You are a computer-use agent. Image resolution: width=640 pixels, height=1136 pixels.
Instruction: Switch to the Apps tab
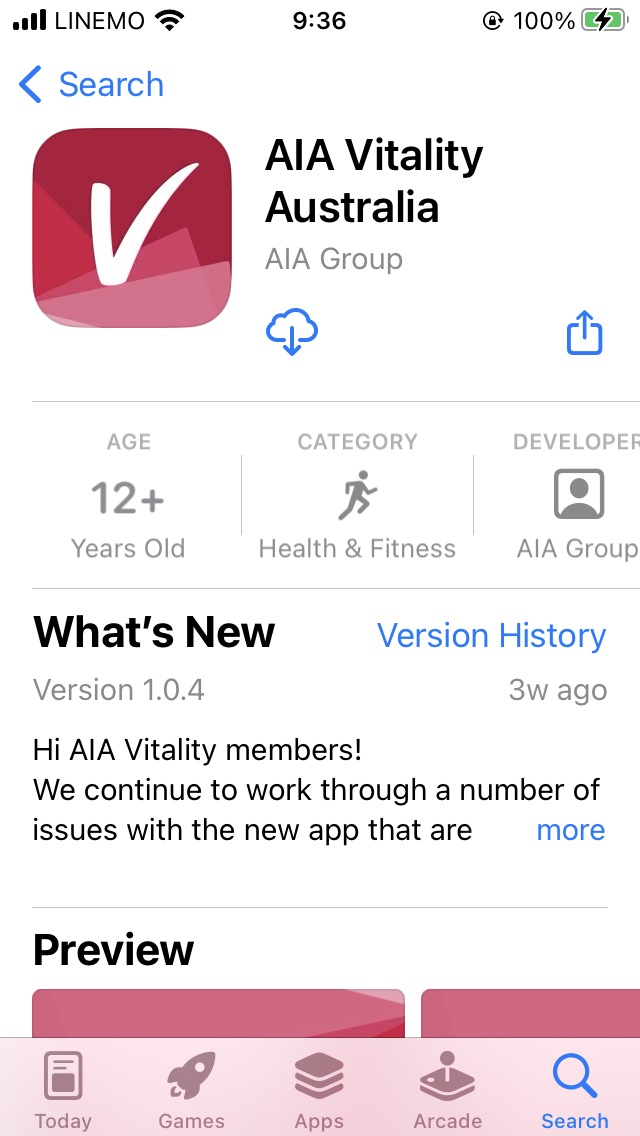coord(319,1090)
